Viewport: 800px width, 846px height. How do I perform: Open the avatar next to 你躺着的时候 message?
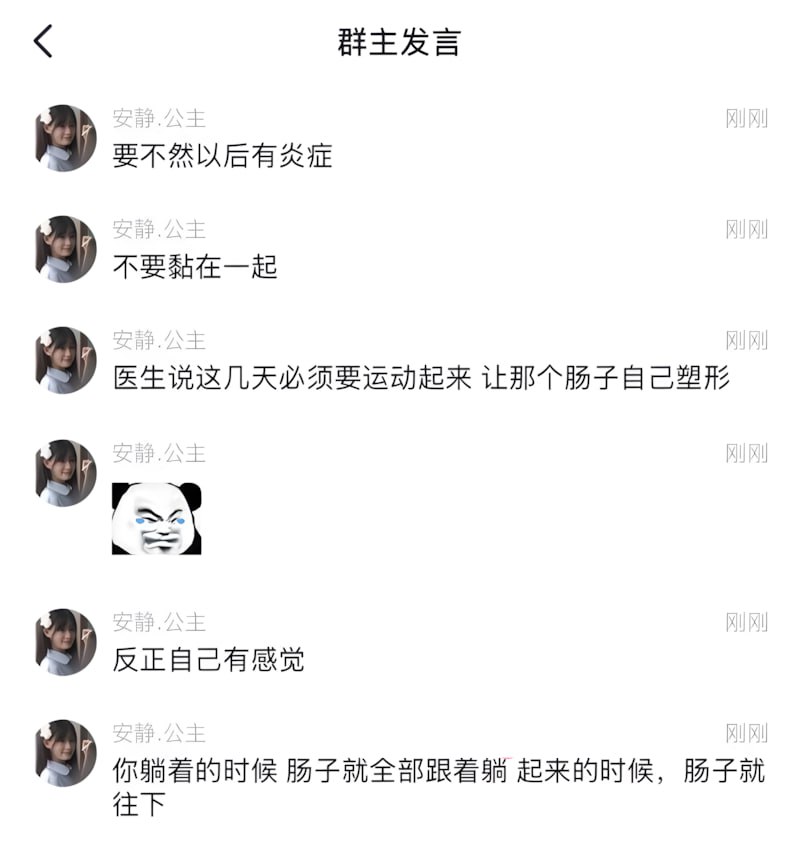click(x=66, y=753)
